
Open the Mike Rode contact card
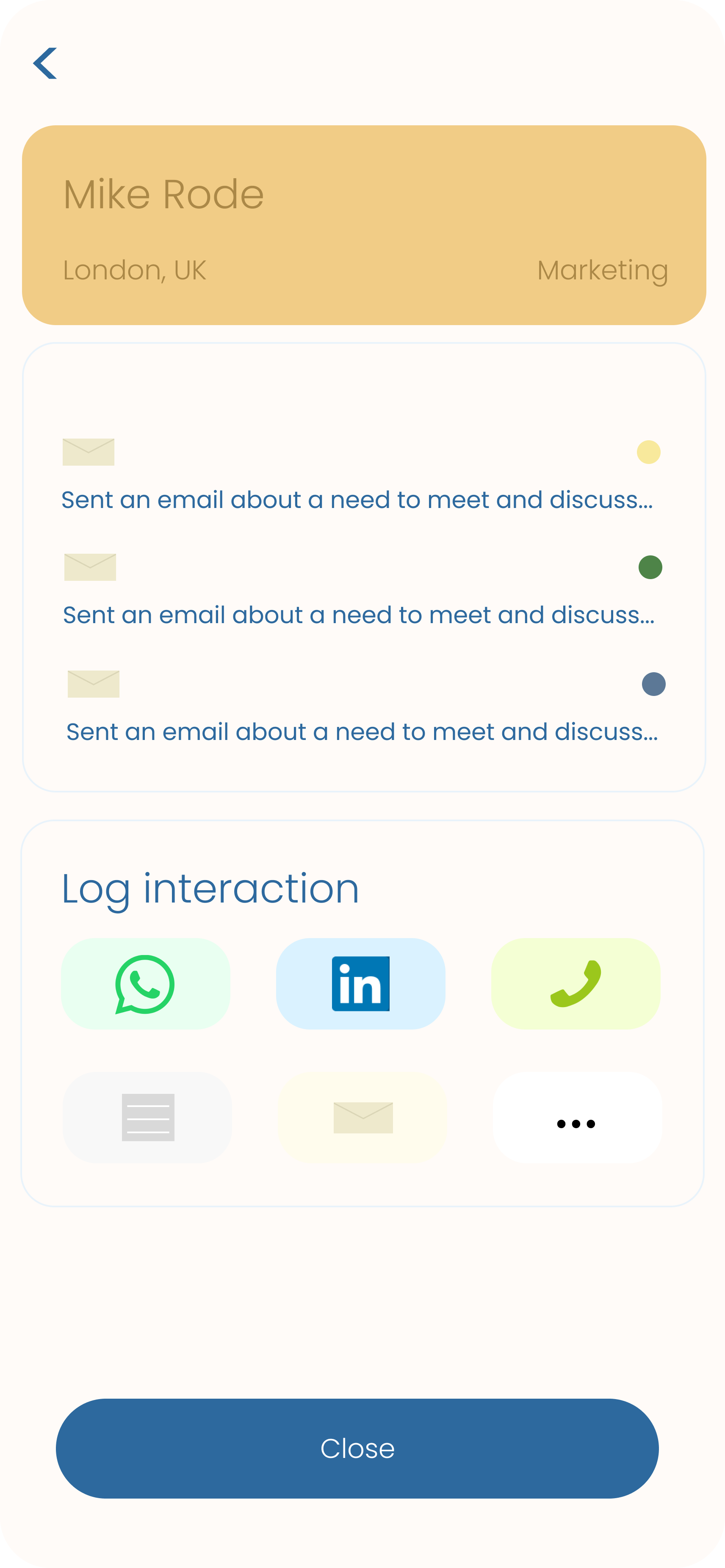click(364, 225)
